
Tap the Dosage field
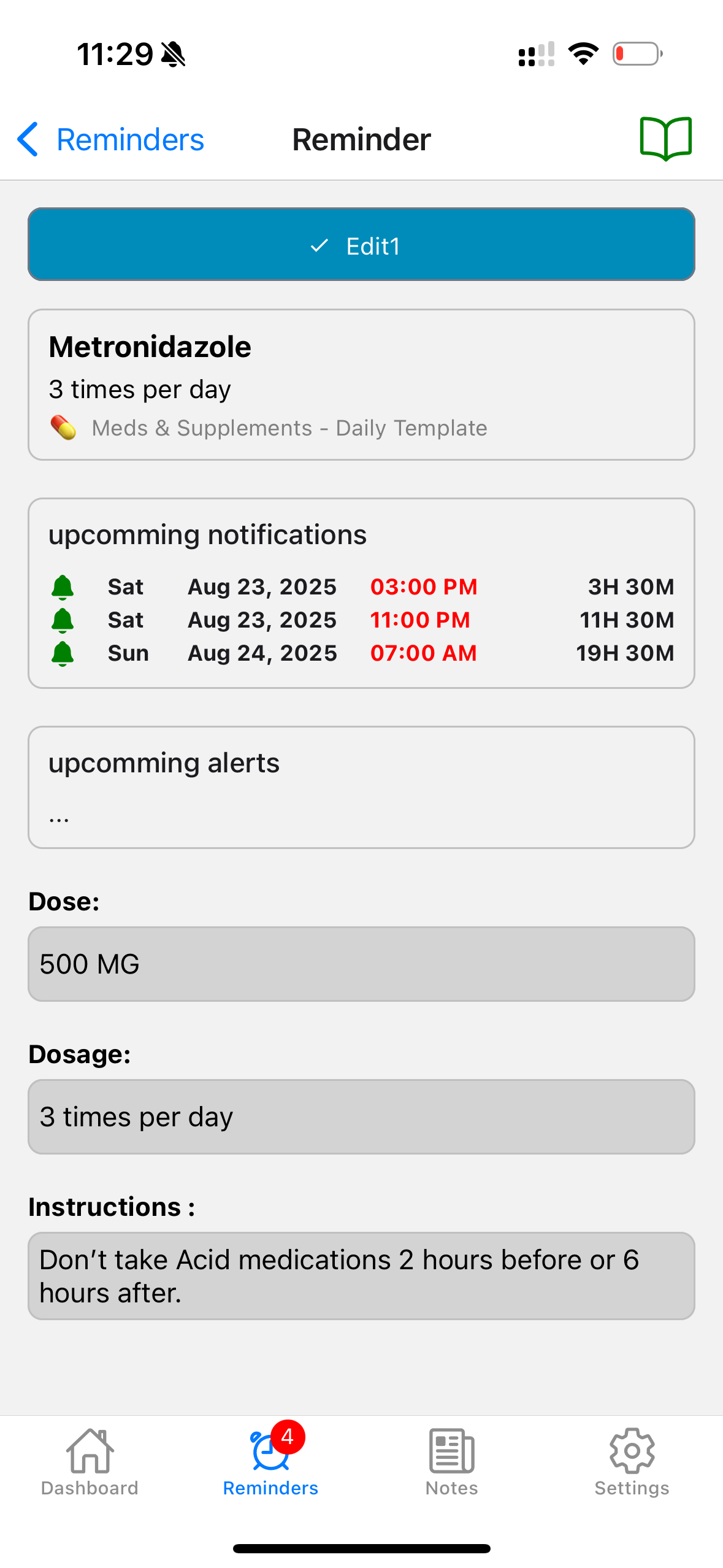(361, 1116)
